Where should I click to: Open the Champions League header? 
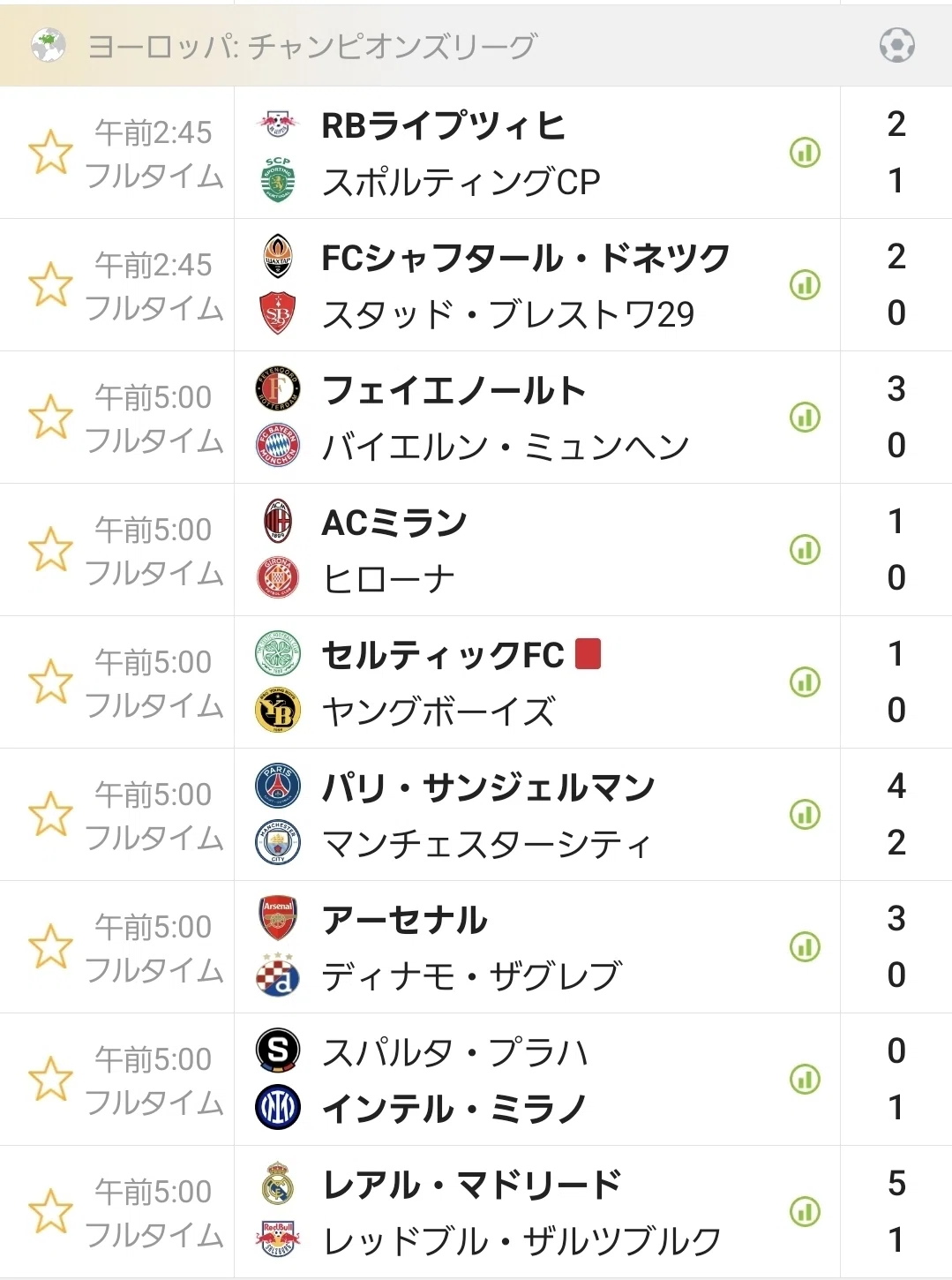click(476, 46)
